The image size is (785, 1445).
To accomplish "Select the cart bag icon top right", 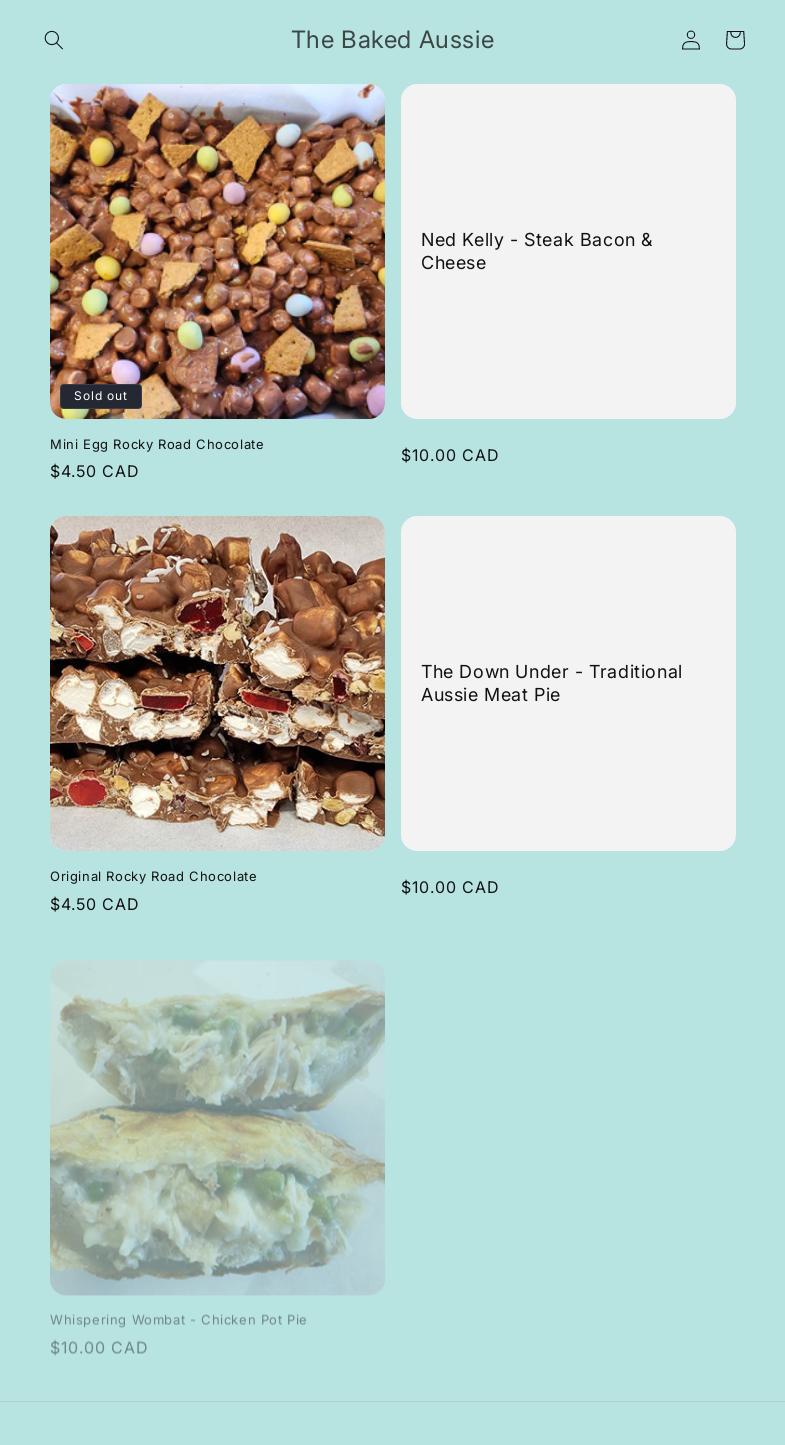I will [735, 40].
